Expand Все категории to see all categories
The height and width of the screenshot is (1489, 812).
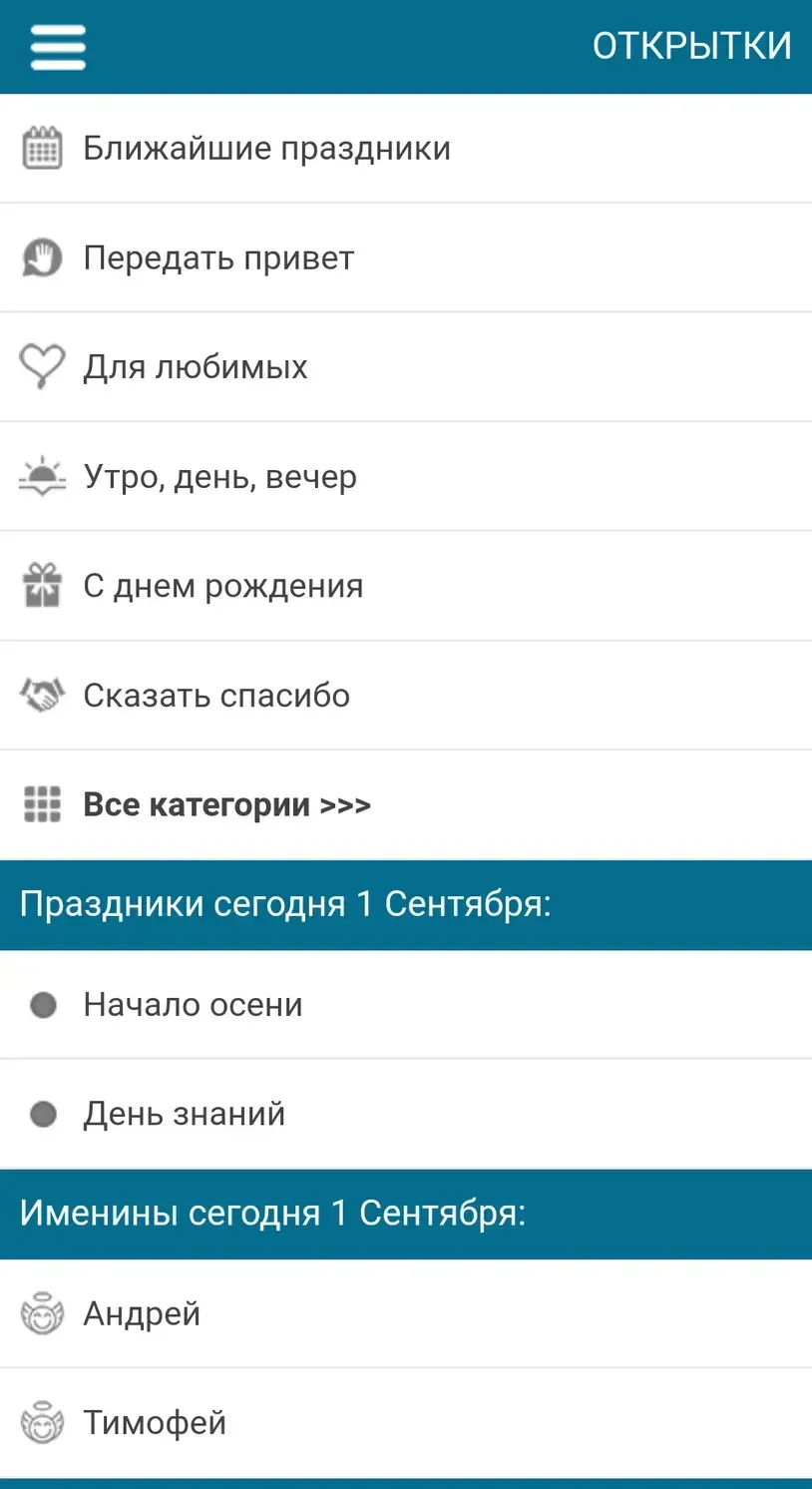click(x=227, y=804)
